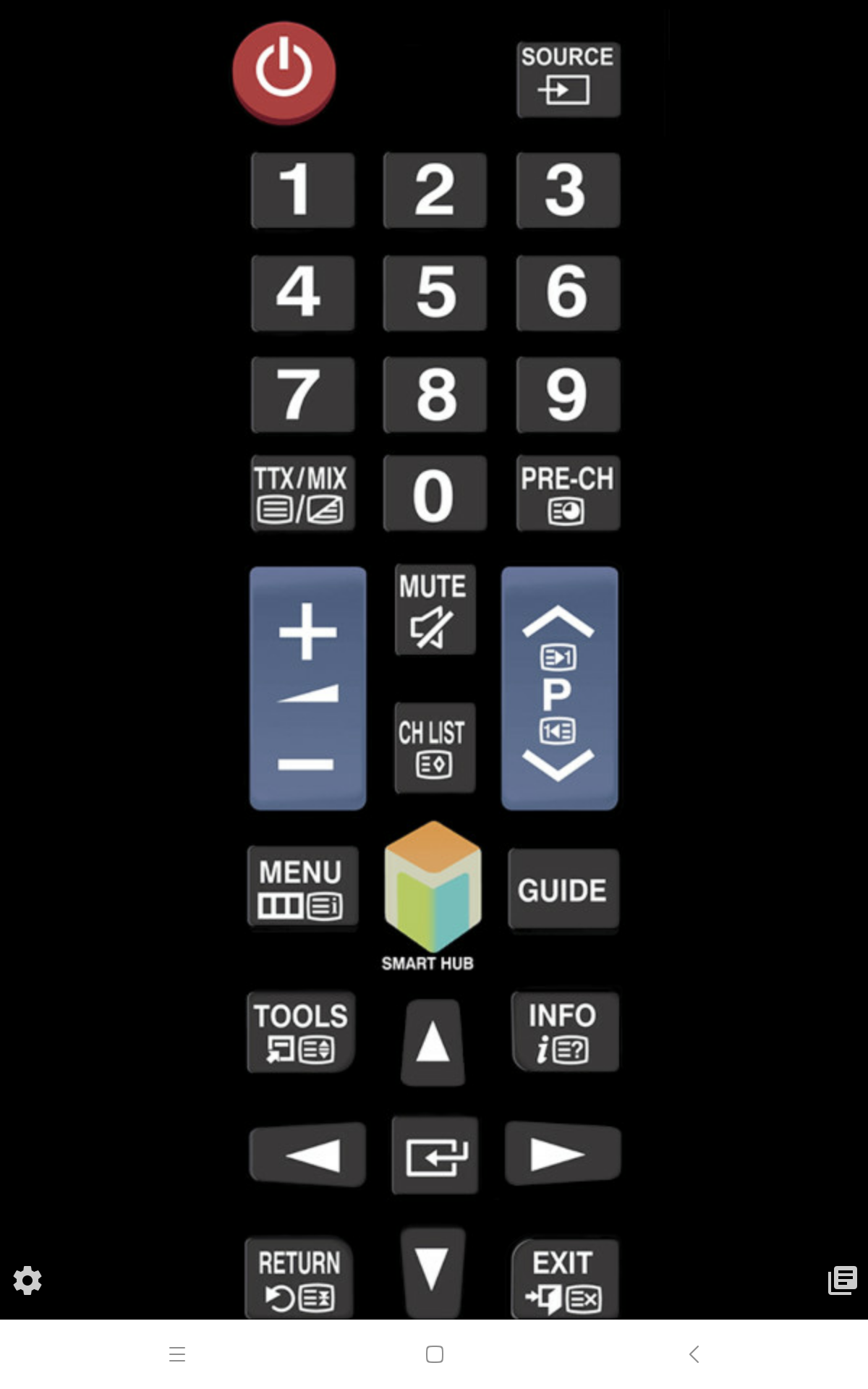This screenshot has height=1389, width=868.
Task: Open the programme GUIDE
Action: click(x=563, y=890)
